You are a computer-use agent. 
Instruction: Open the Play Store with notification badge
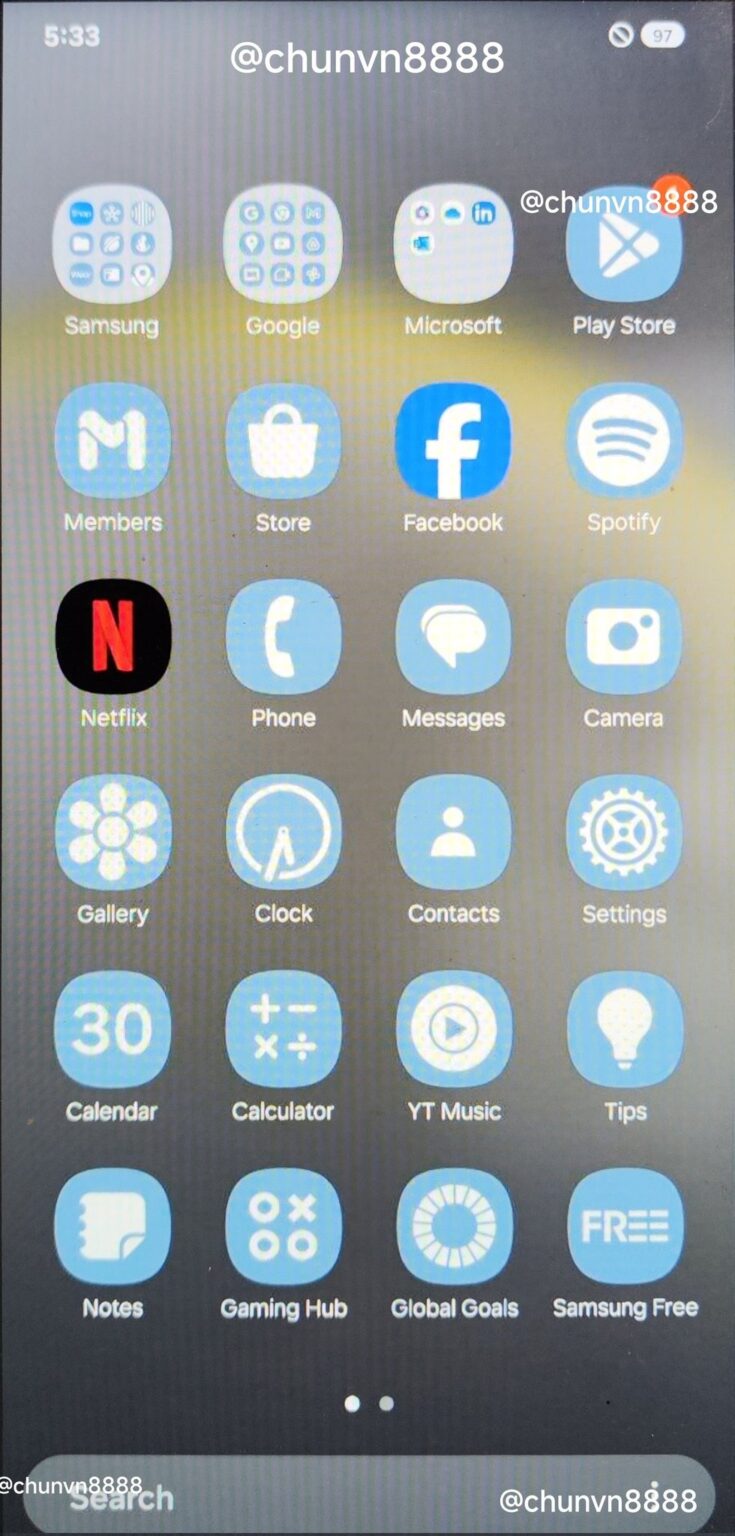[x=624, y=243]
